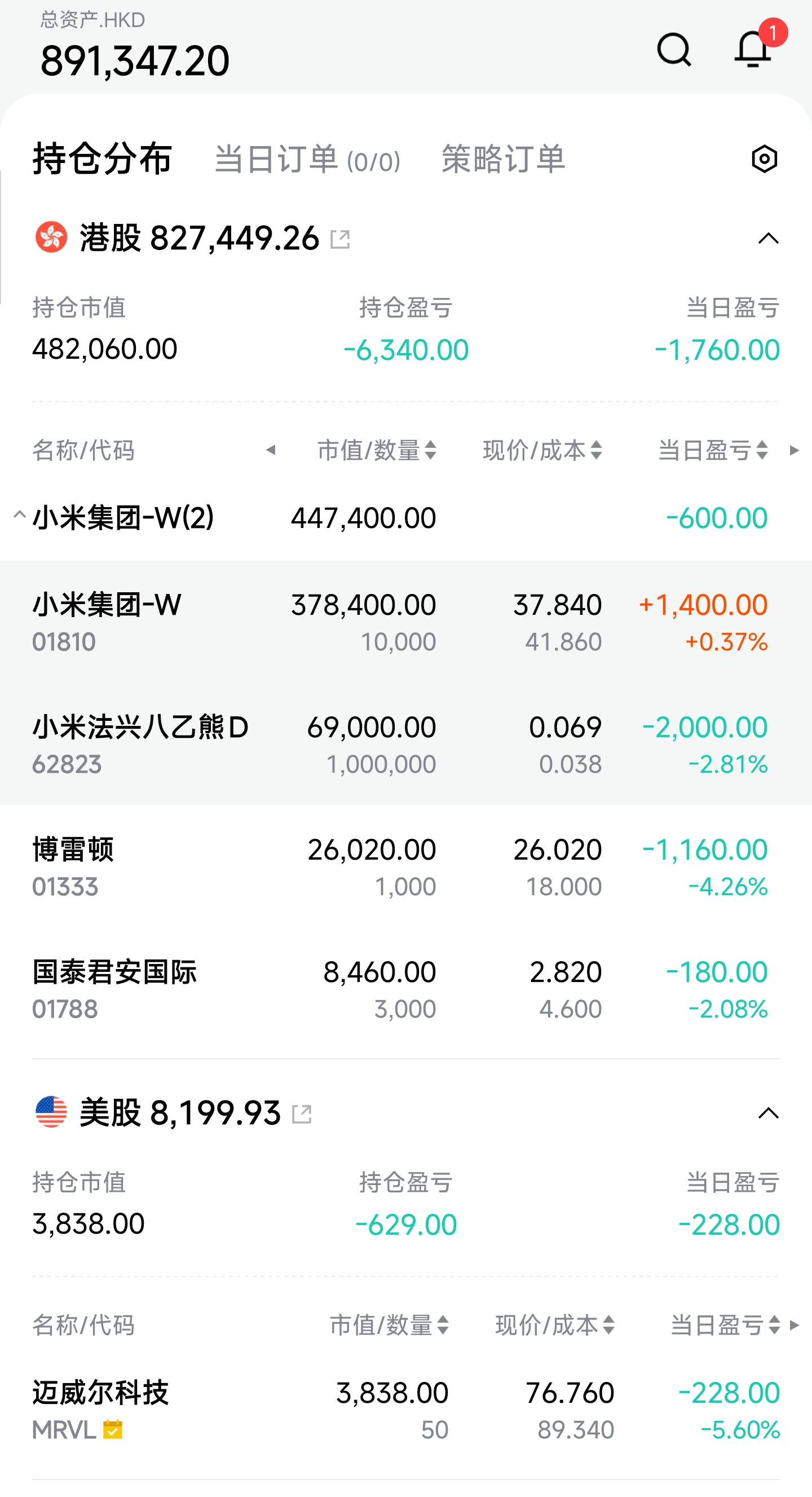Viewport: 812px width, 1497px height.
Task: Sort US holdings by 现价/成本
Action: 555,1326
